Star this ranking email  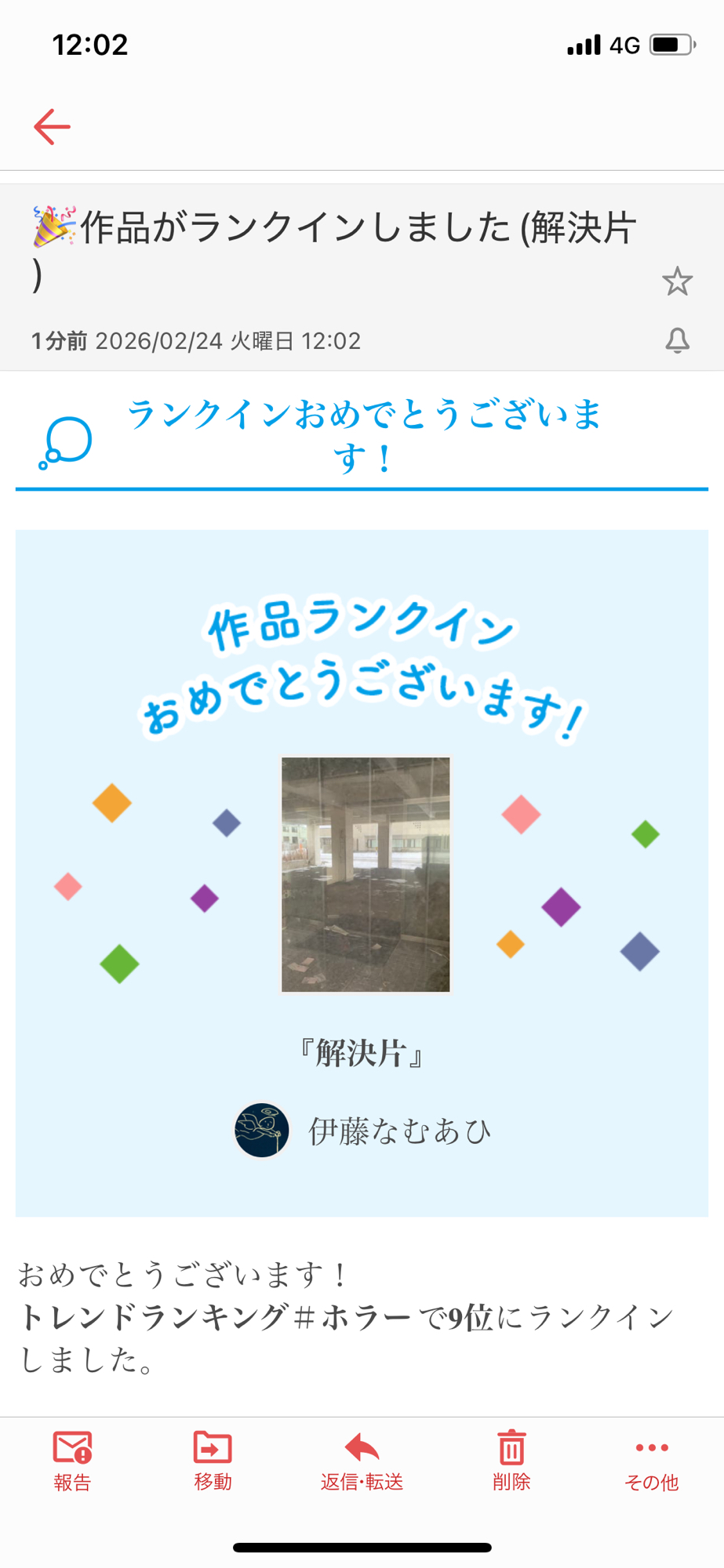pyautogui.click(x=677, y=281)
